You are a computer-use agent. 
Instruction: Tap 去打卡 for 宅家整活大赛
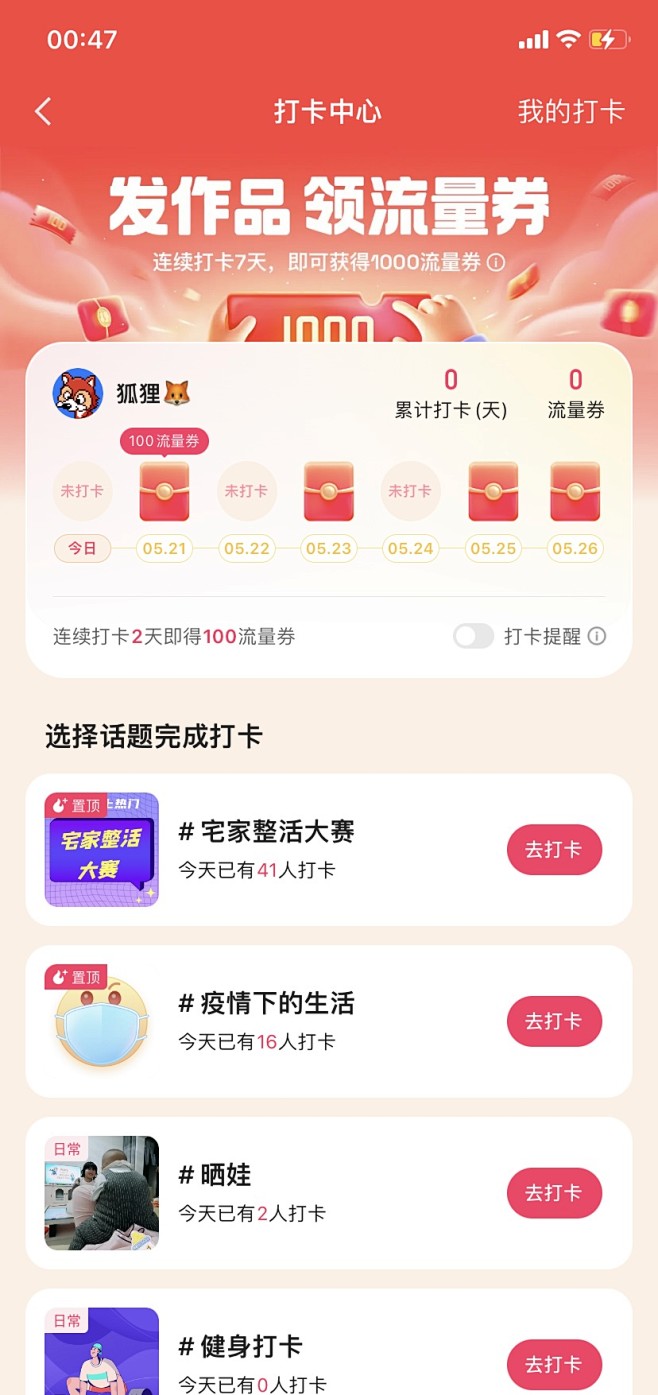pyautogui.click(x=554, y=850)
